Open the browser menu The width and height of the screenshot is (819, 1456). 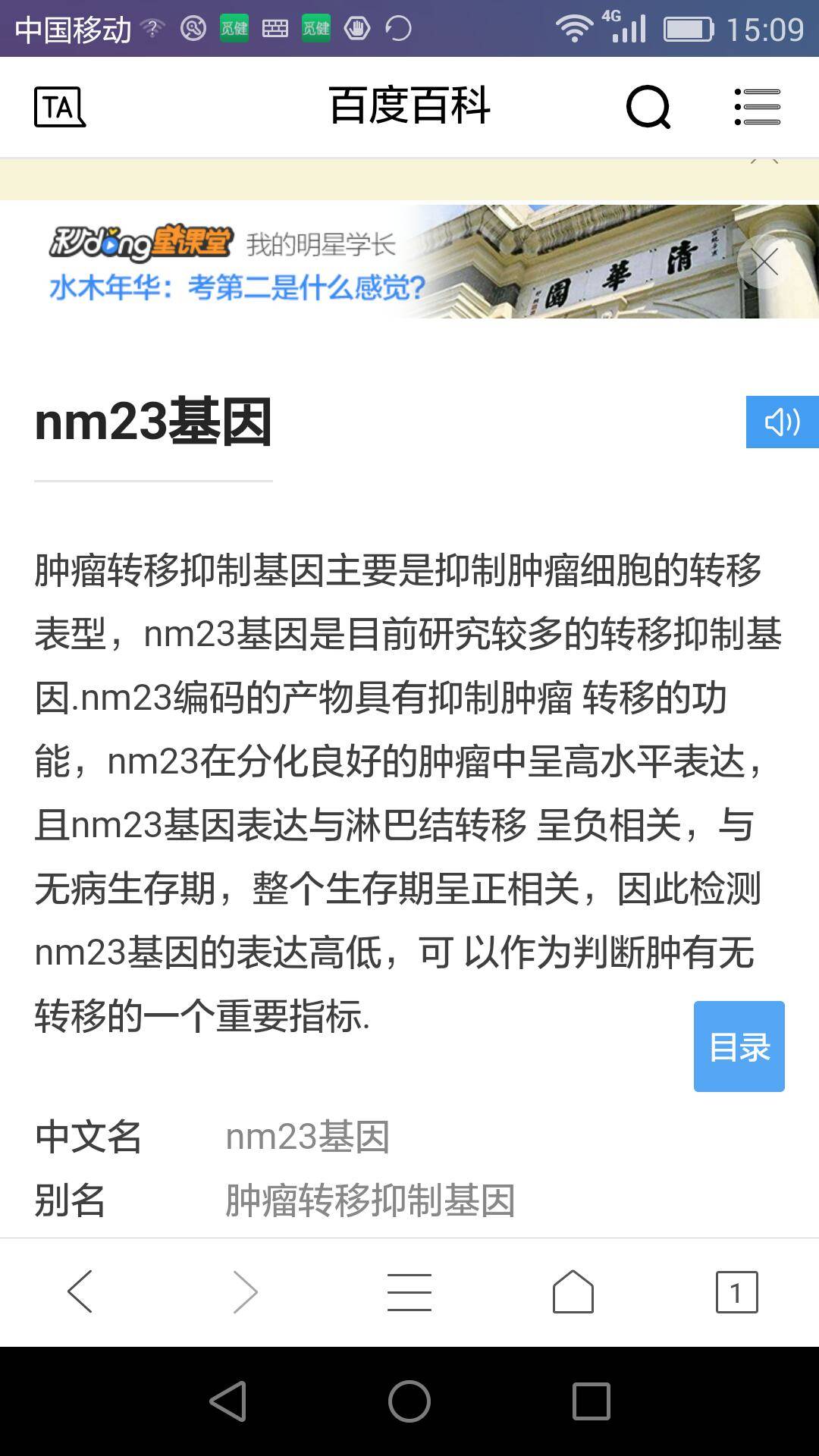point(409,1291)
